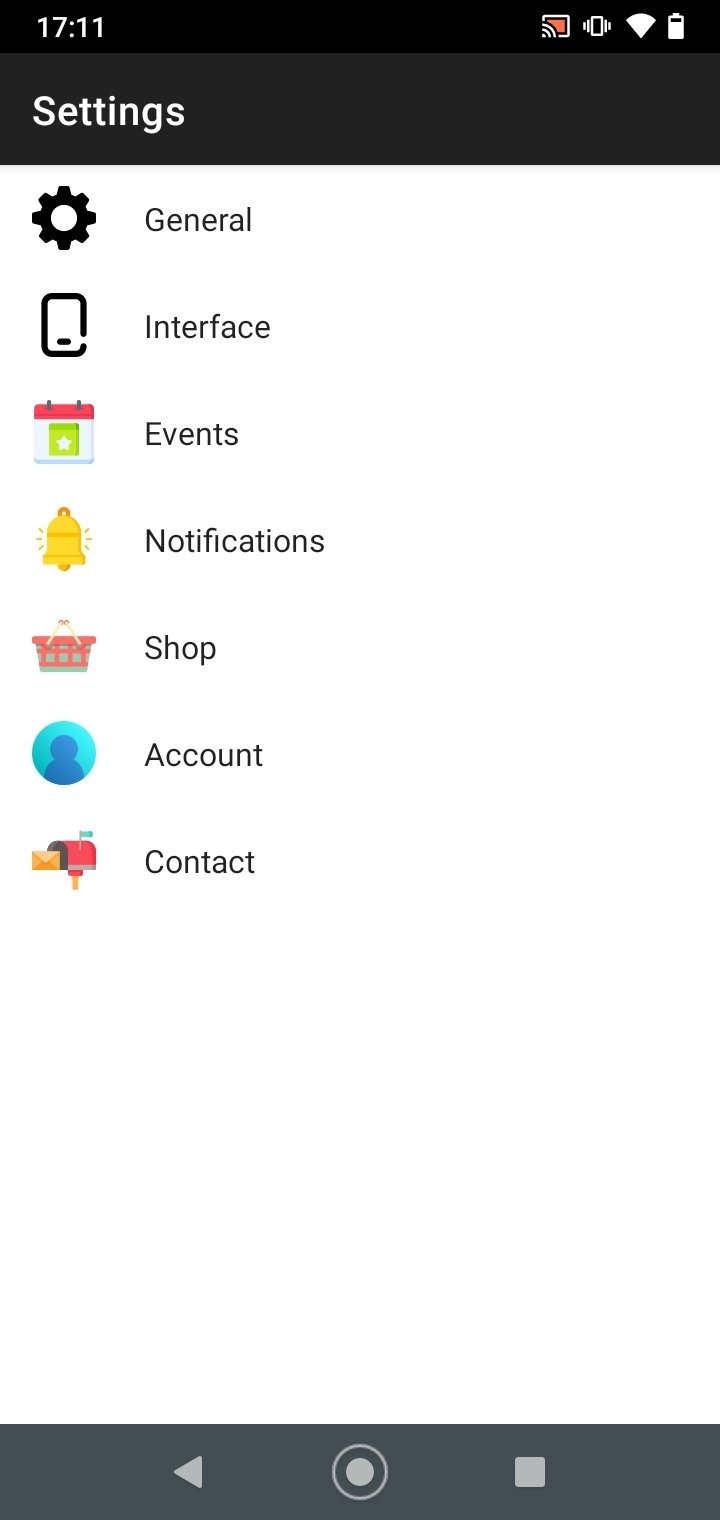Image resolution: width=720 pixels, height=1520 pixels.
Task: Tap the Contact row
Action: click(x=360, y=861)
